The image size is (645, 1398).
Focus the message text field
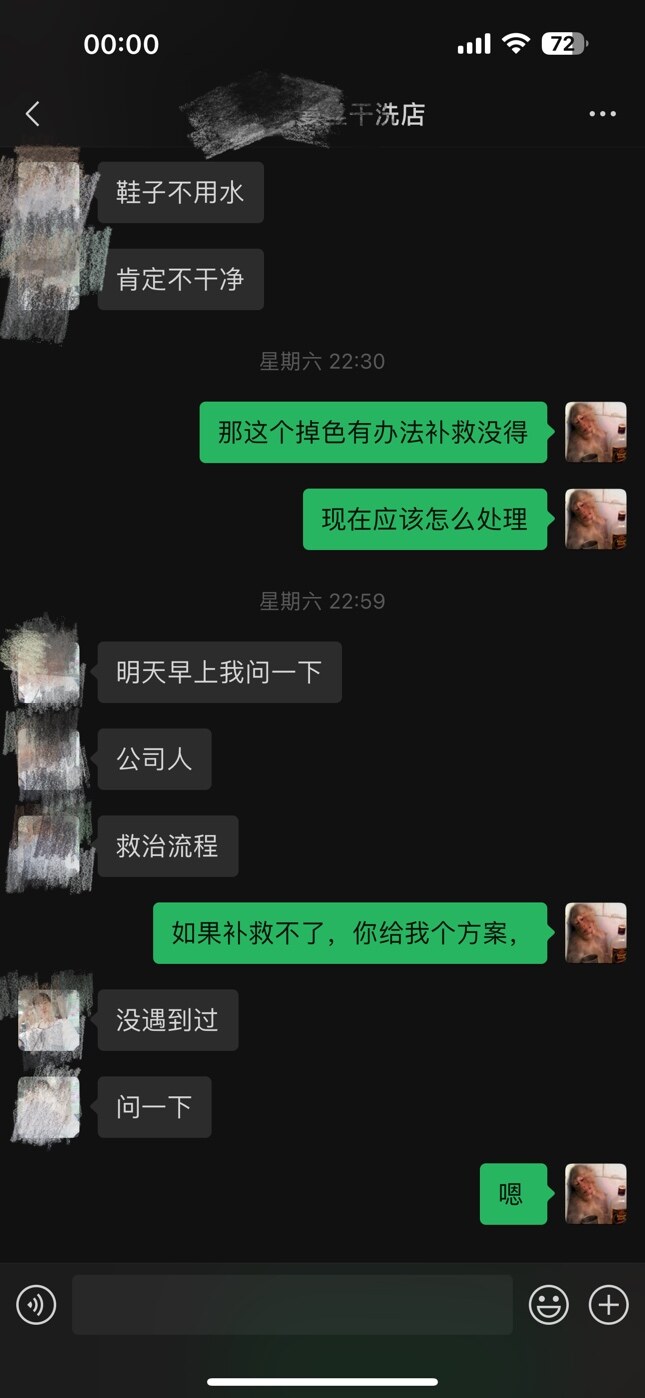pyautogui.click(x=292, y=1305)
